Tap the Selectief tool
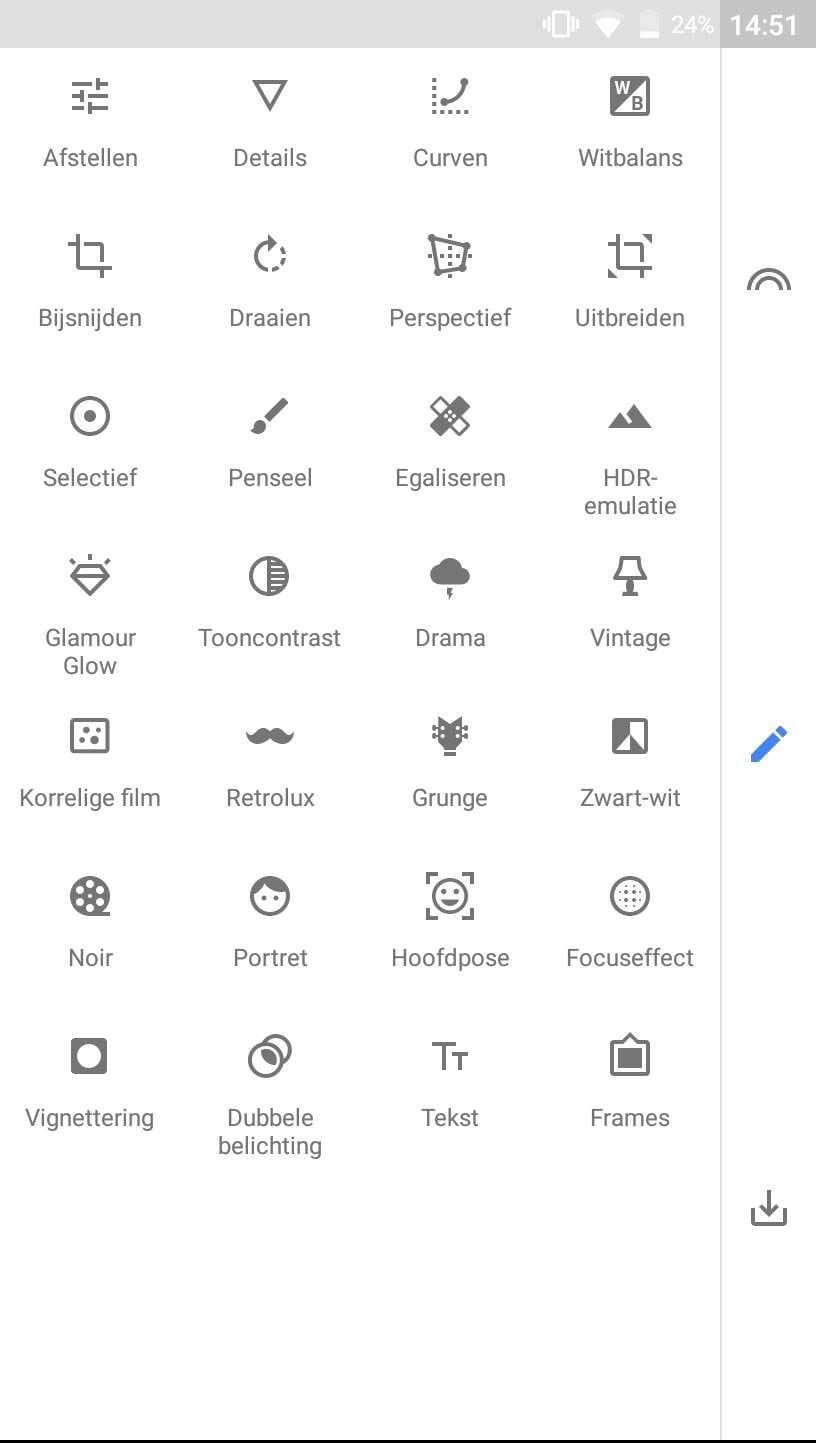Image resolution: width=816 pixels, height=1443 pixels. (90, 442)
